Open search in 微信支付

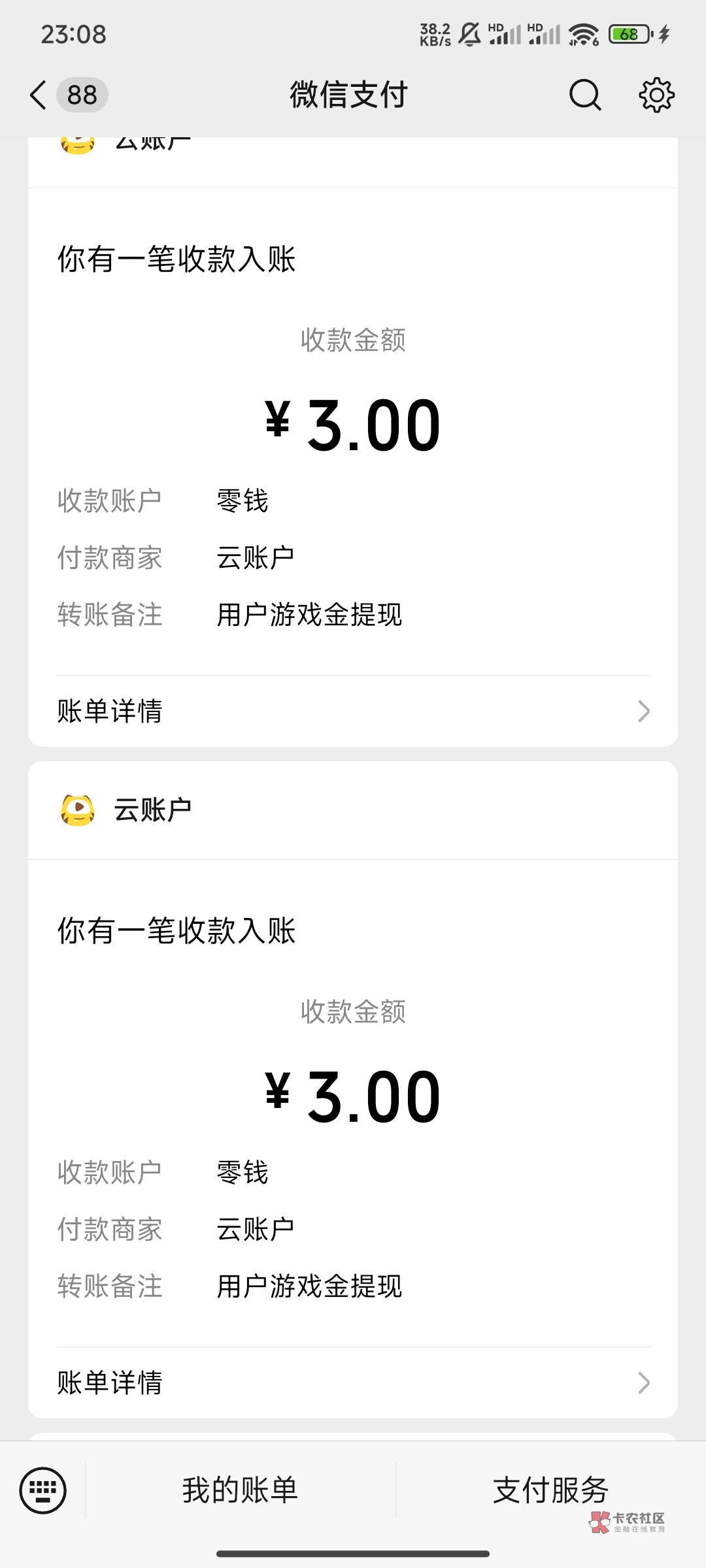click(x=584, y=95)
